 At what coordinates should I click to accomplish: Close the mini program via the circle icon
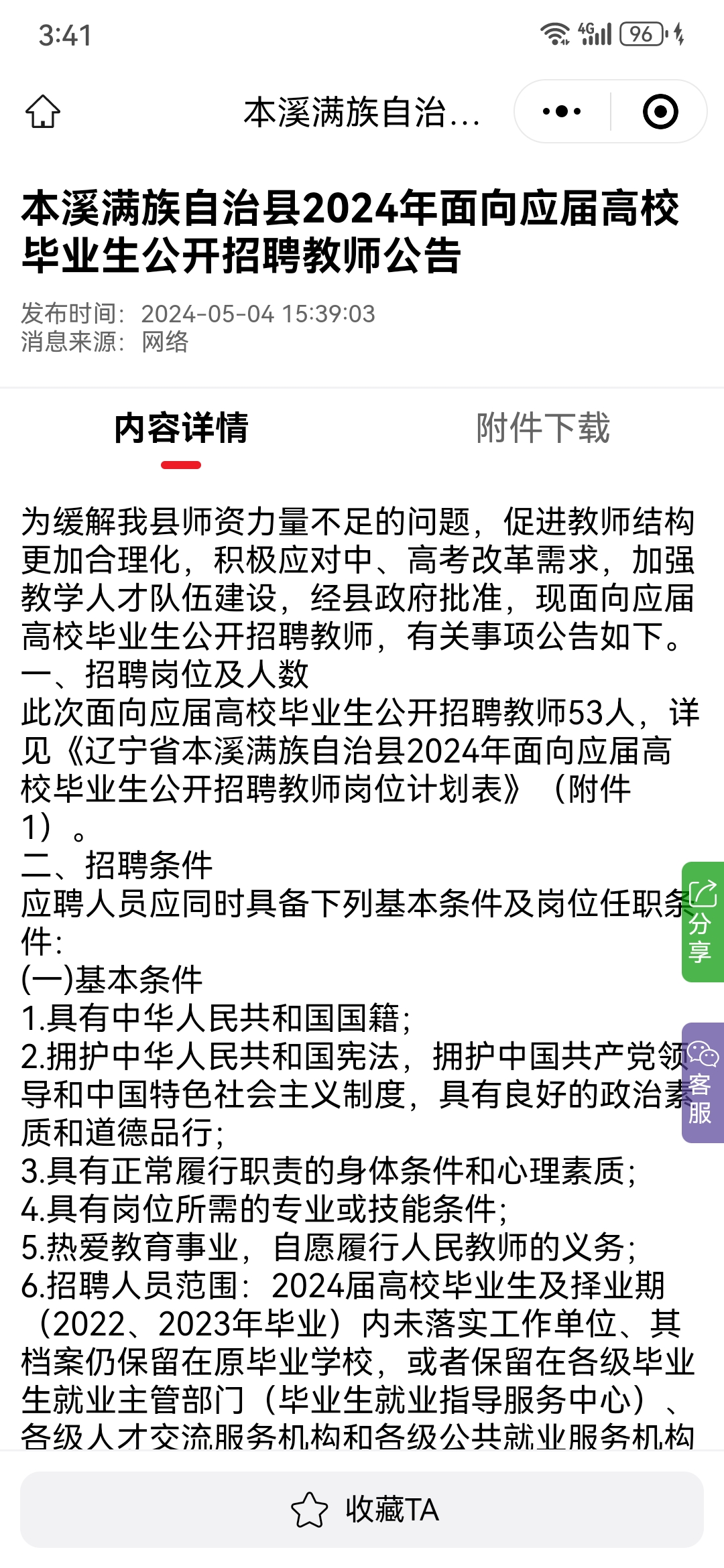click(660, 111)
